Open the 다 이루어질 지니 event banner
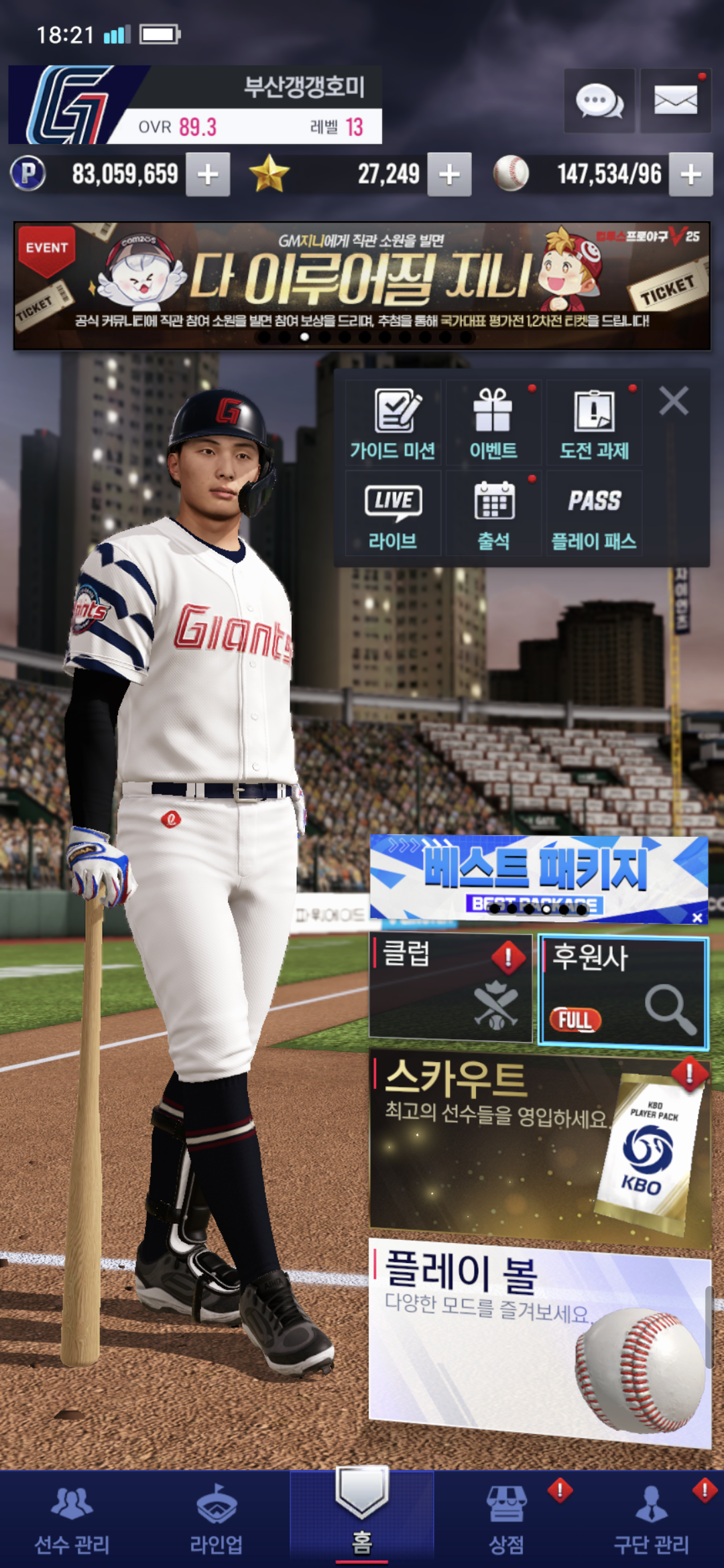724x1568 pixels. [x=362, y=285]
